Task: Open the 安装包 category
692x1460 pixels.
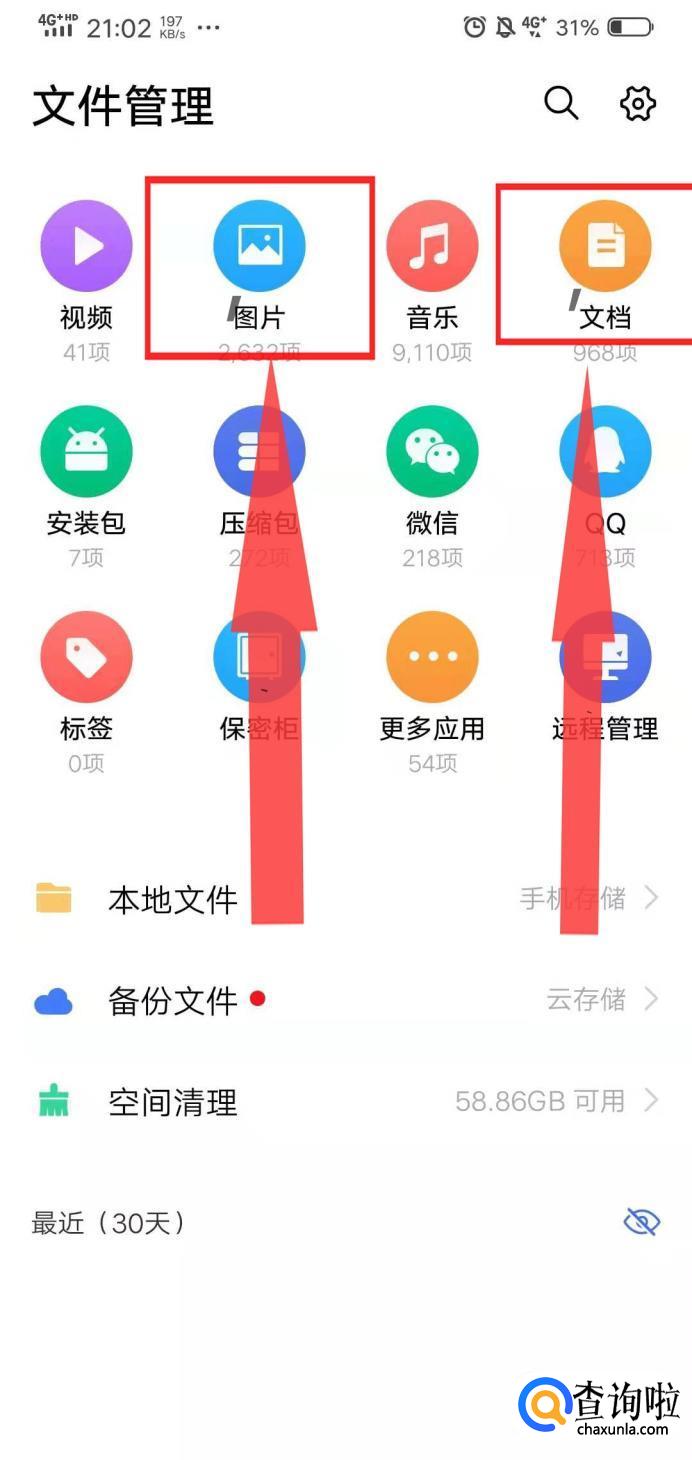Action: pos(86,452)
